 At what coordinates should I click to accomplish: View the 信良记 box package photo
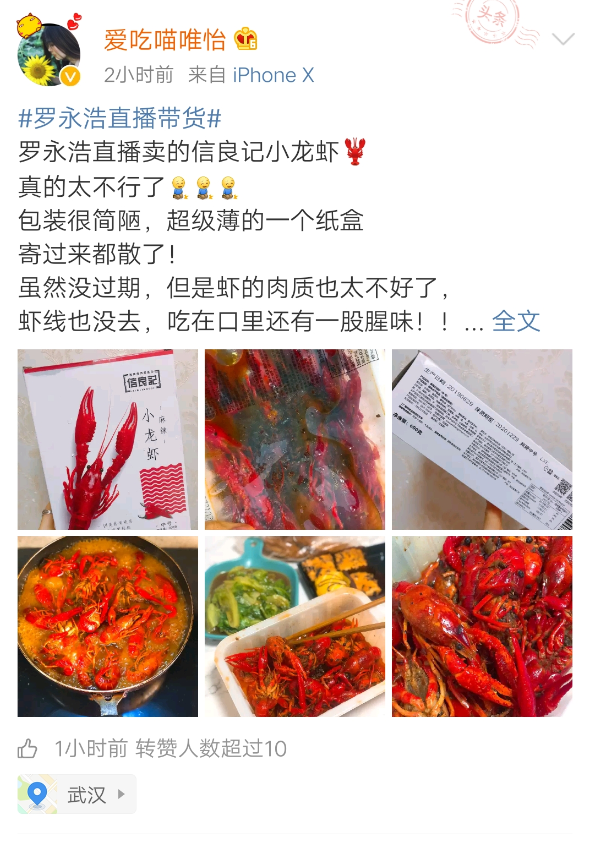[107, 439]
